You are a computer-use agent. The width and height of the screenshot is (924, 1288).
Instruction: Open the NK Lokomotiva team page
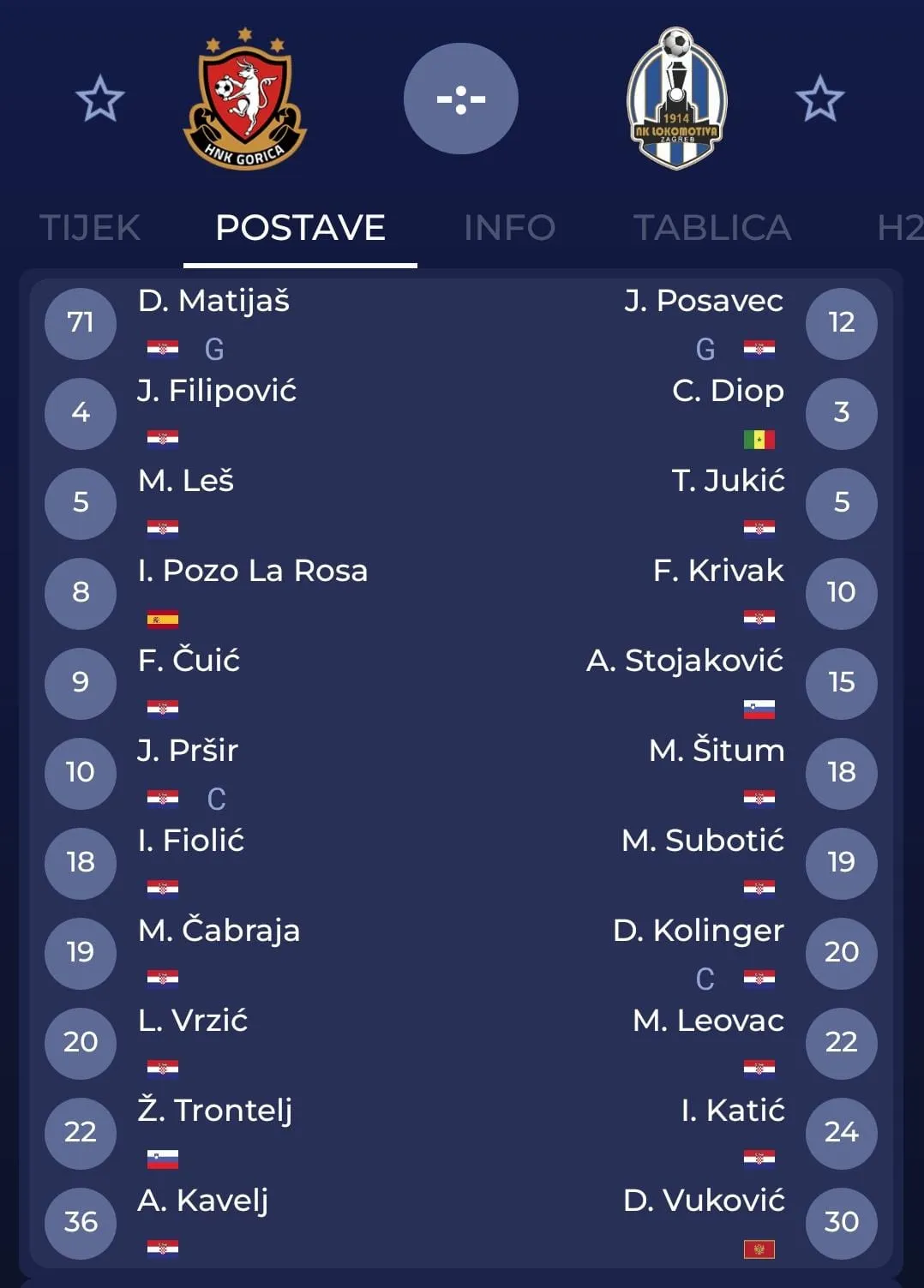[x=676, y=99]
